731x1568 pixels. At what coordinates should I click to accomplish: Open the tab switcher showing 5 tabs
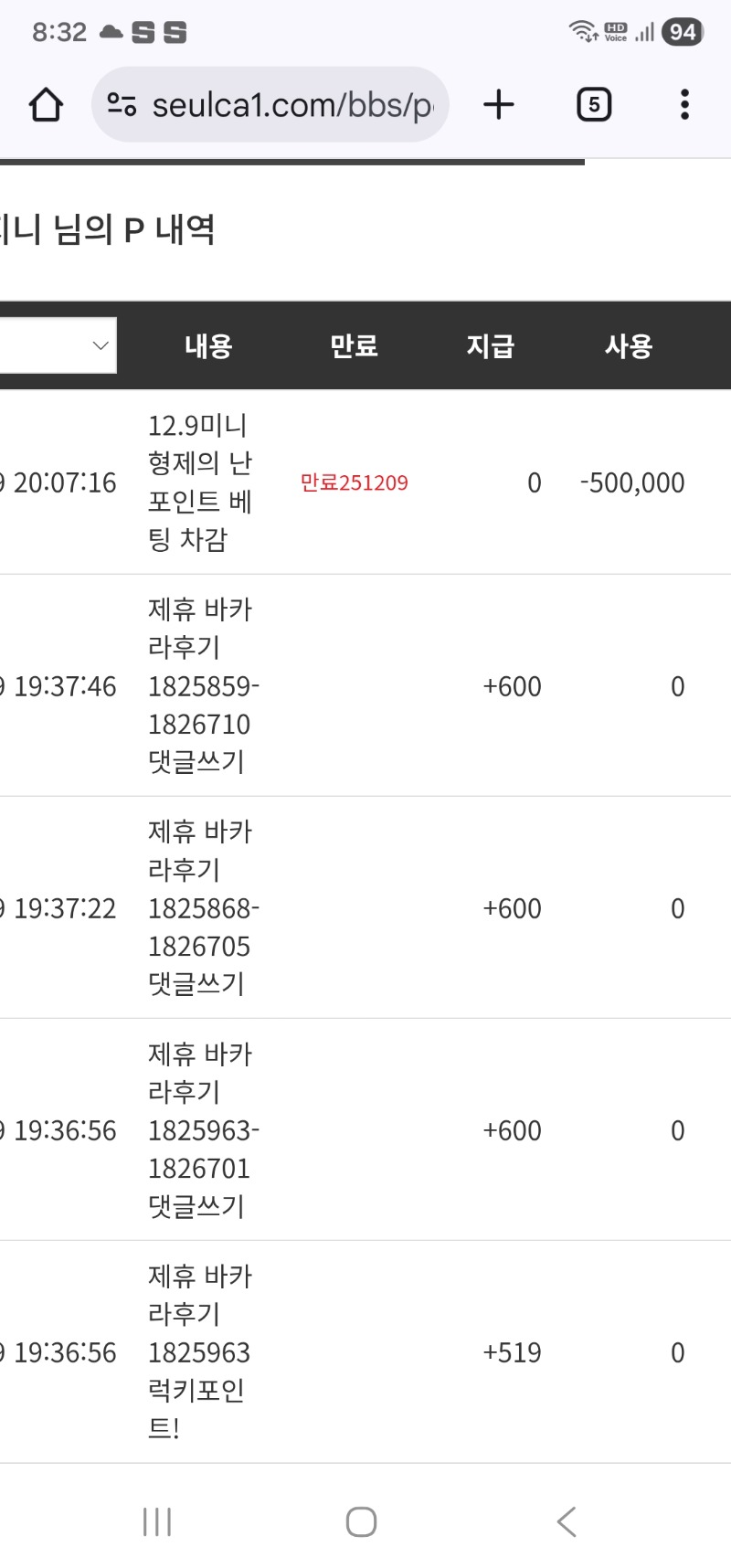[x=594, y=105]
